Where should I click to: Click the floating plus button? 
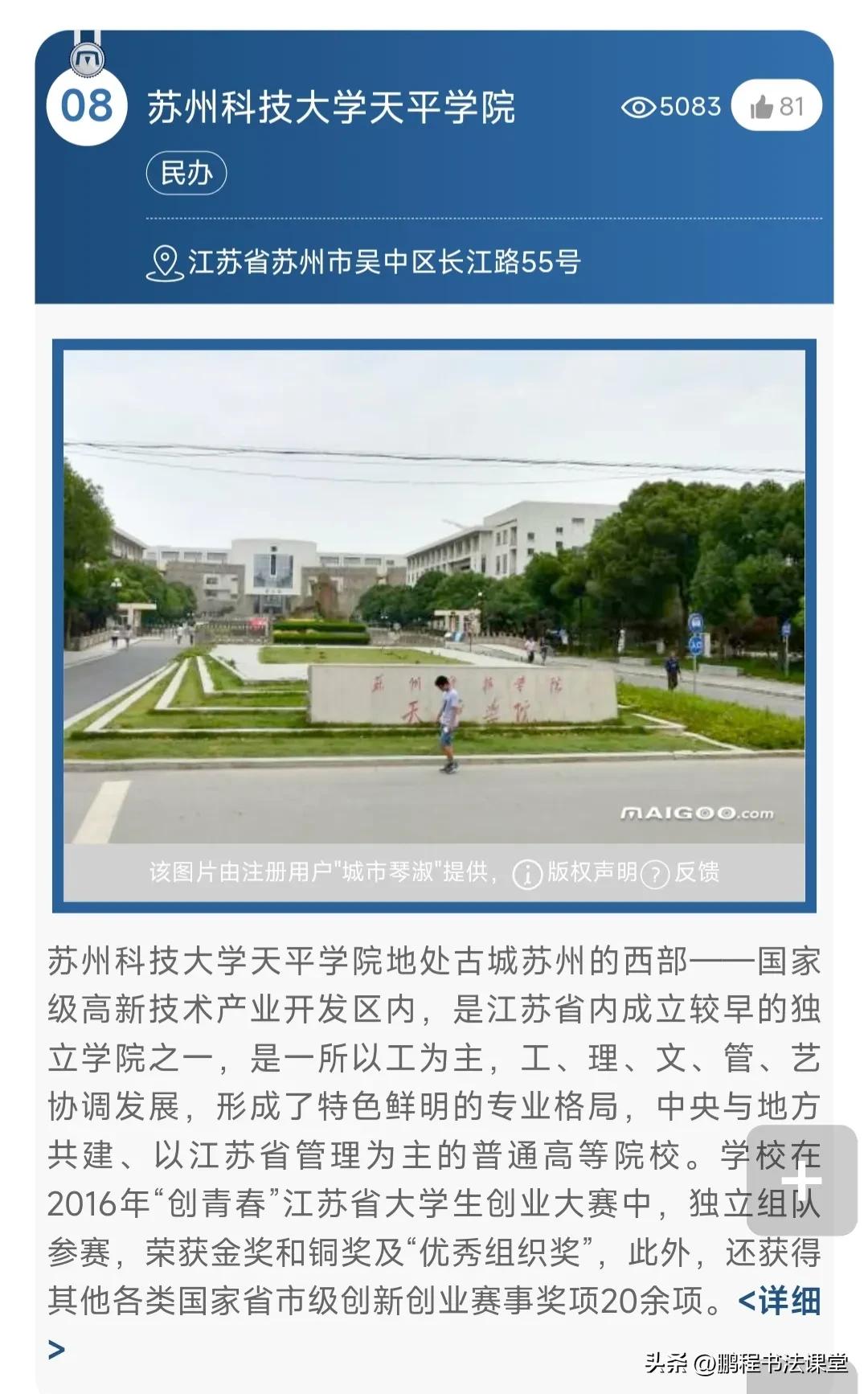tap(800, 1179)
